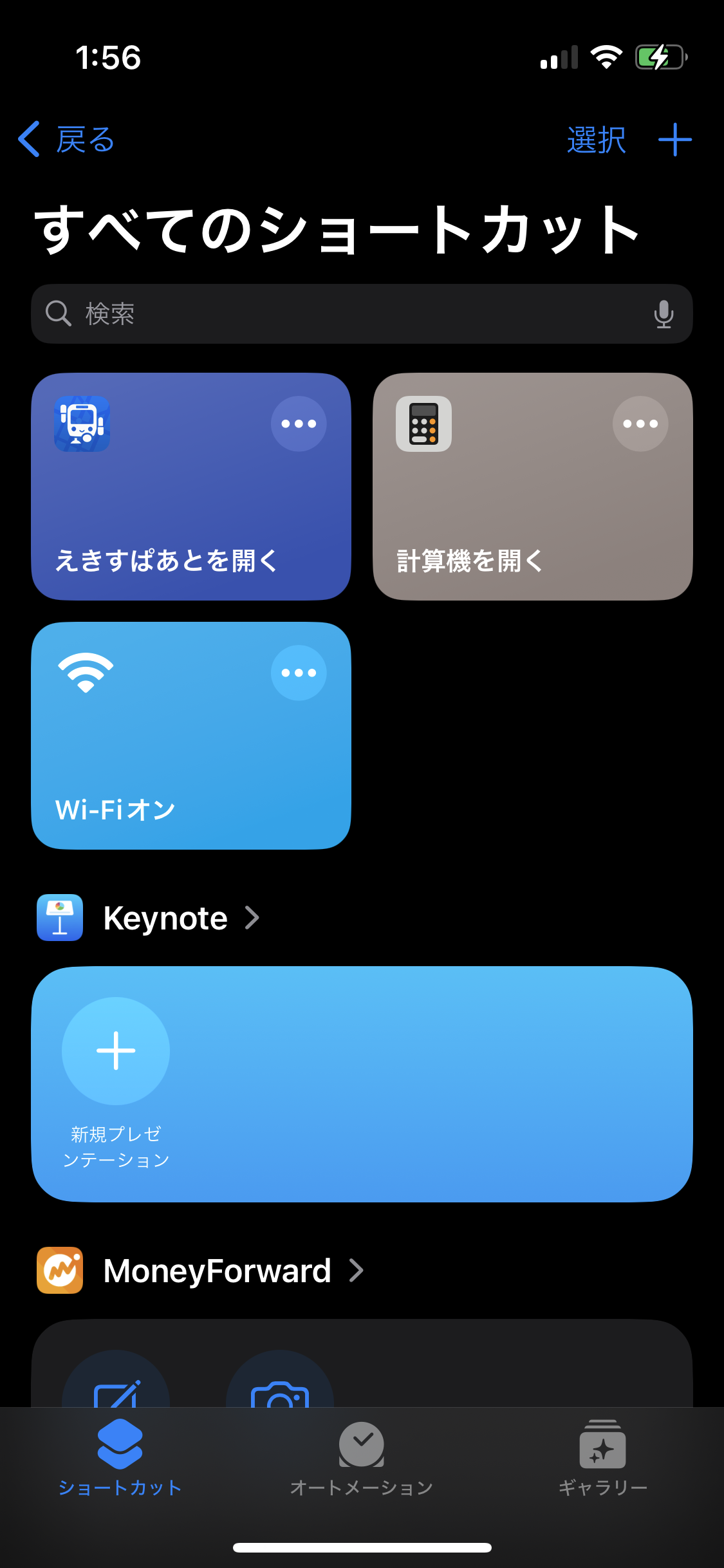Activate the microphone in the search bar

(664, 314)
